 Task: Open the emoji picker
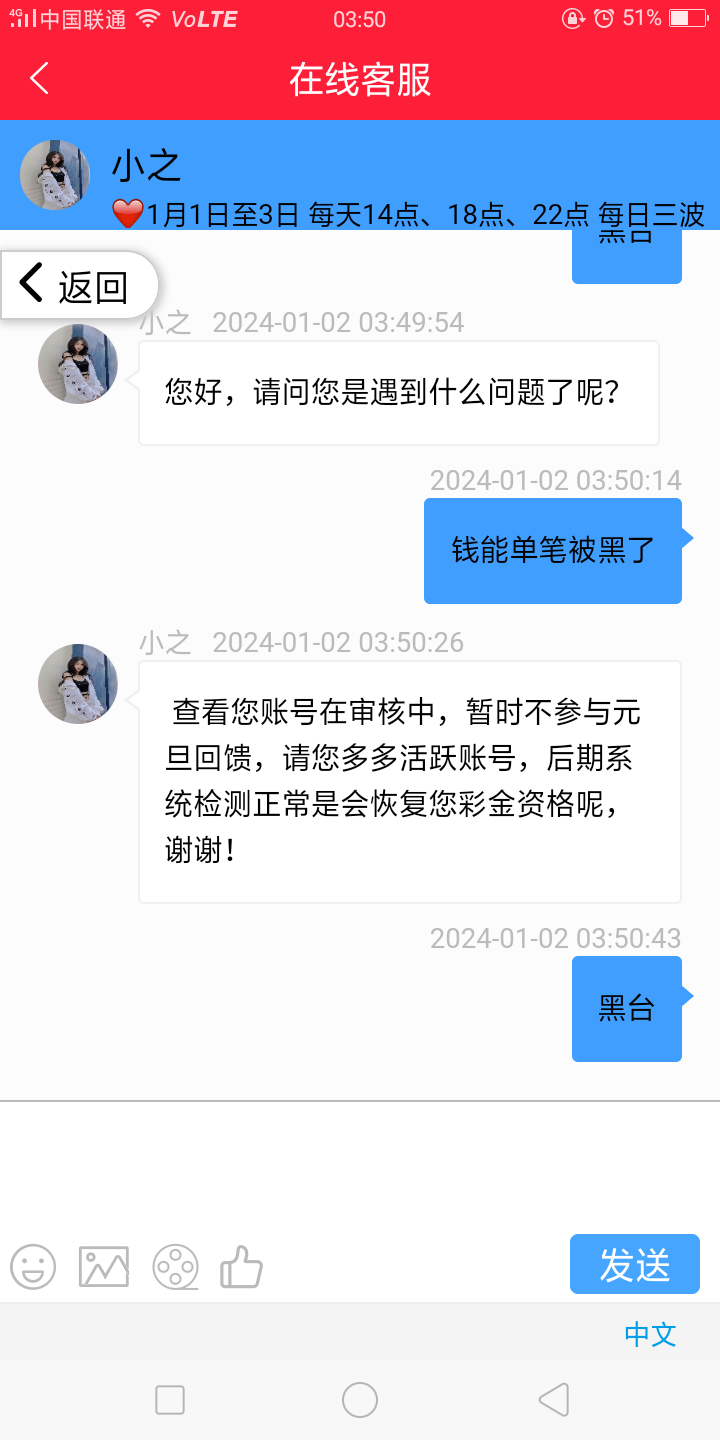pyautogui.click(x=33, y=1266)
